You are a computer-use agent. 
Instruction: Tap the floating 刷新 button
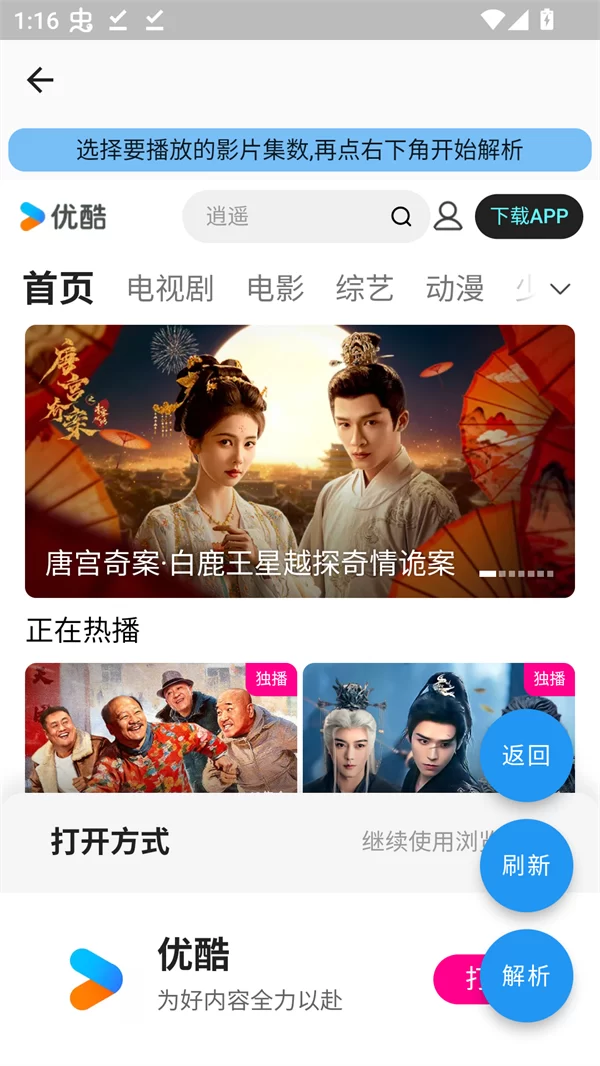(x=526, y=866)
